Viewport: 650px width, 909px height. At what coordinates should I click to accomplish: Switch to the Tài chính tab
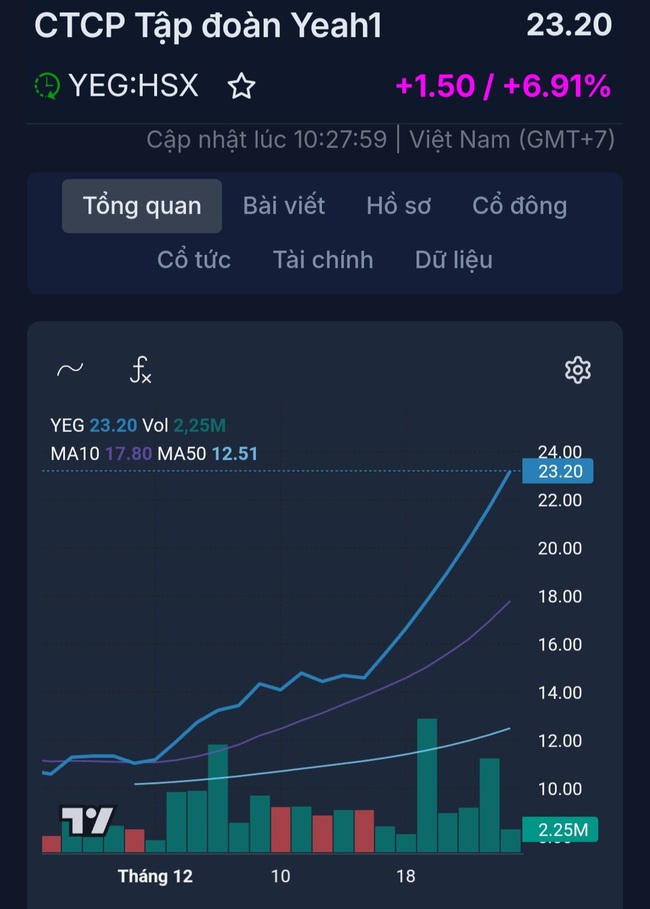323,260
